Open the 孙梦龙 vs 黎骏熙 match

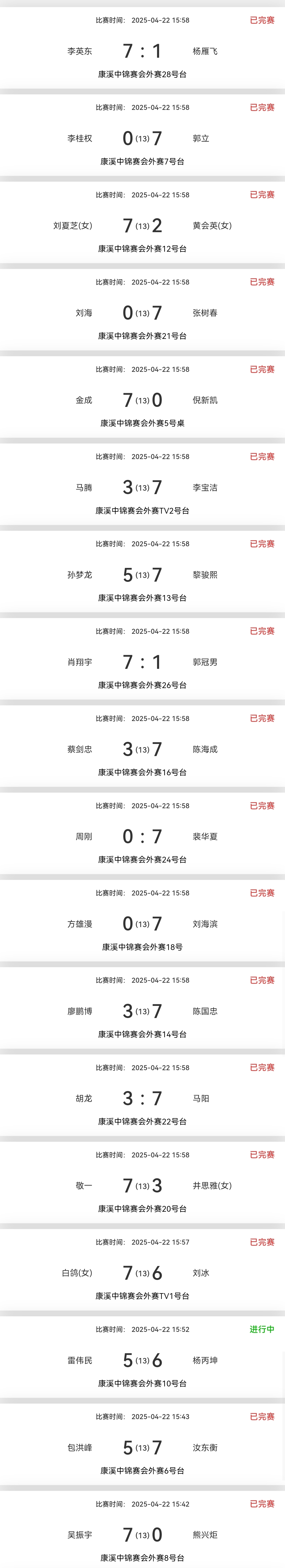(142, 574)
